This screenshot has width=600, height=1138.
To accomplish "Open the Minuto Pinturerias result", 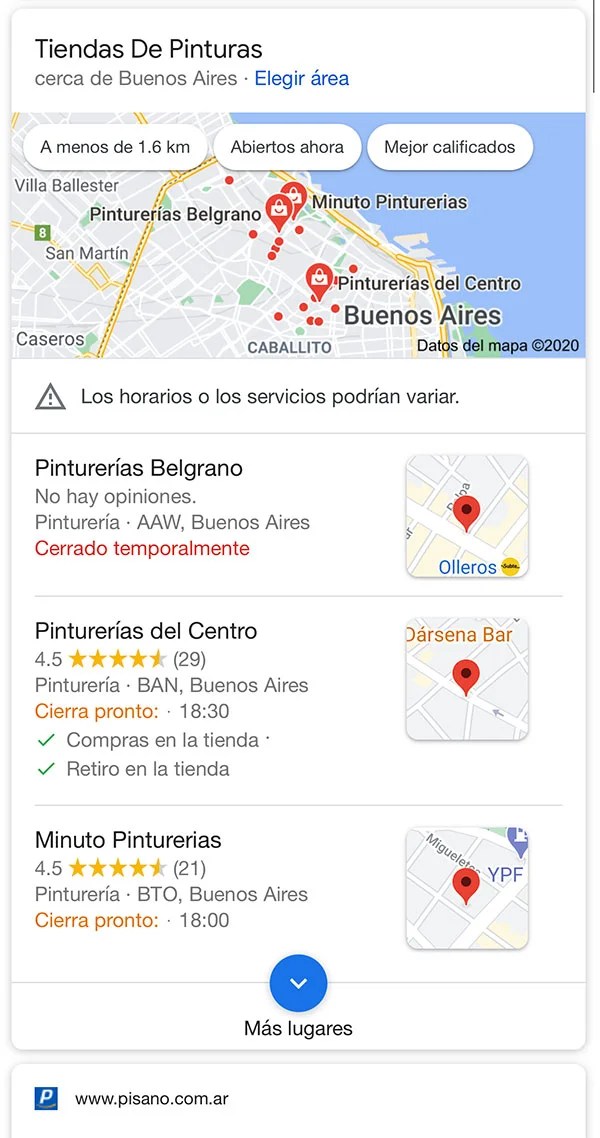I will click(x=128, y=840).
